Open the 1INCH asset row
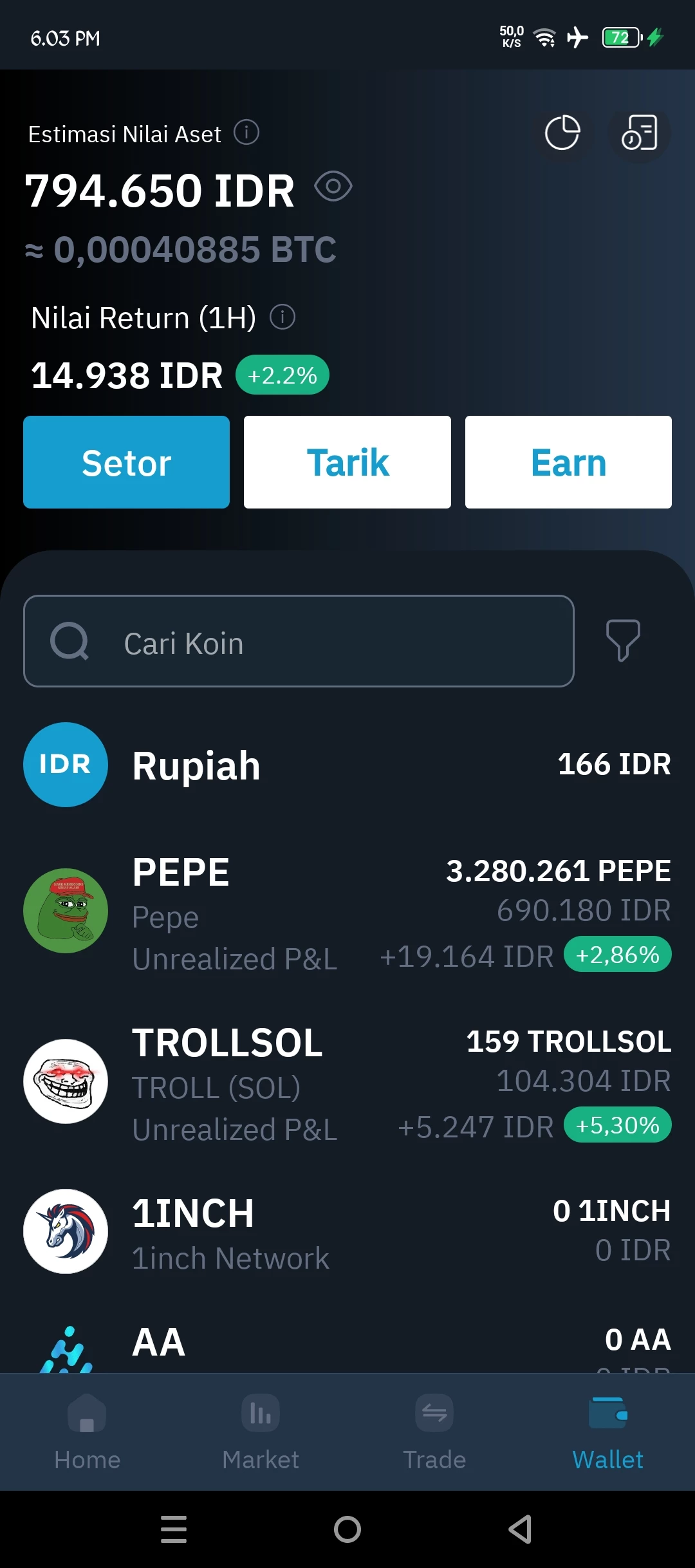The width and height of the screenshot is (695, 1568). coord(347,1232)
